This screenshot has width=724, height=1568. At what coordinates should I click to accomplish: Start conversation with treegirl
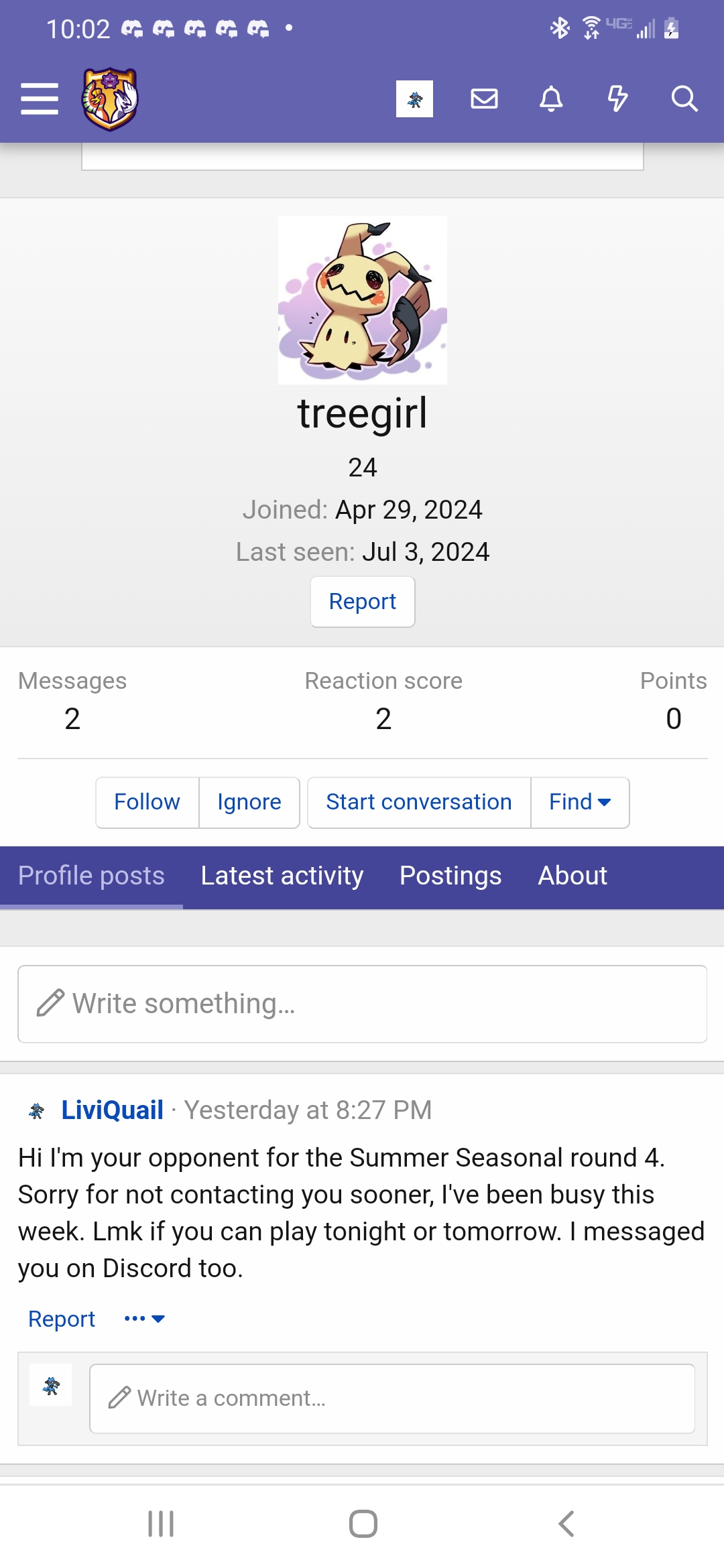(419, 802)
